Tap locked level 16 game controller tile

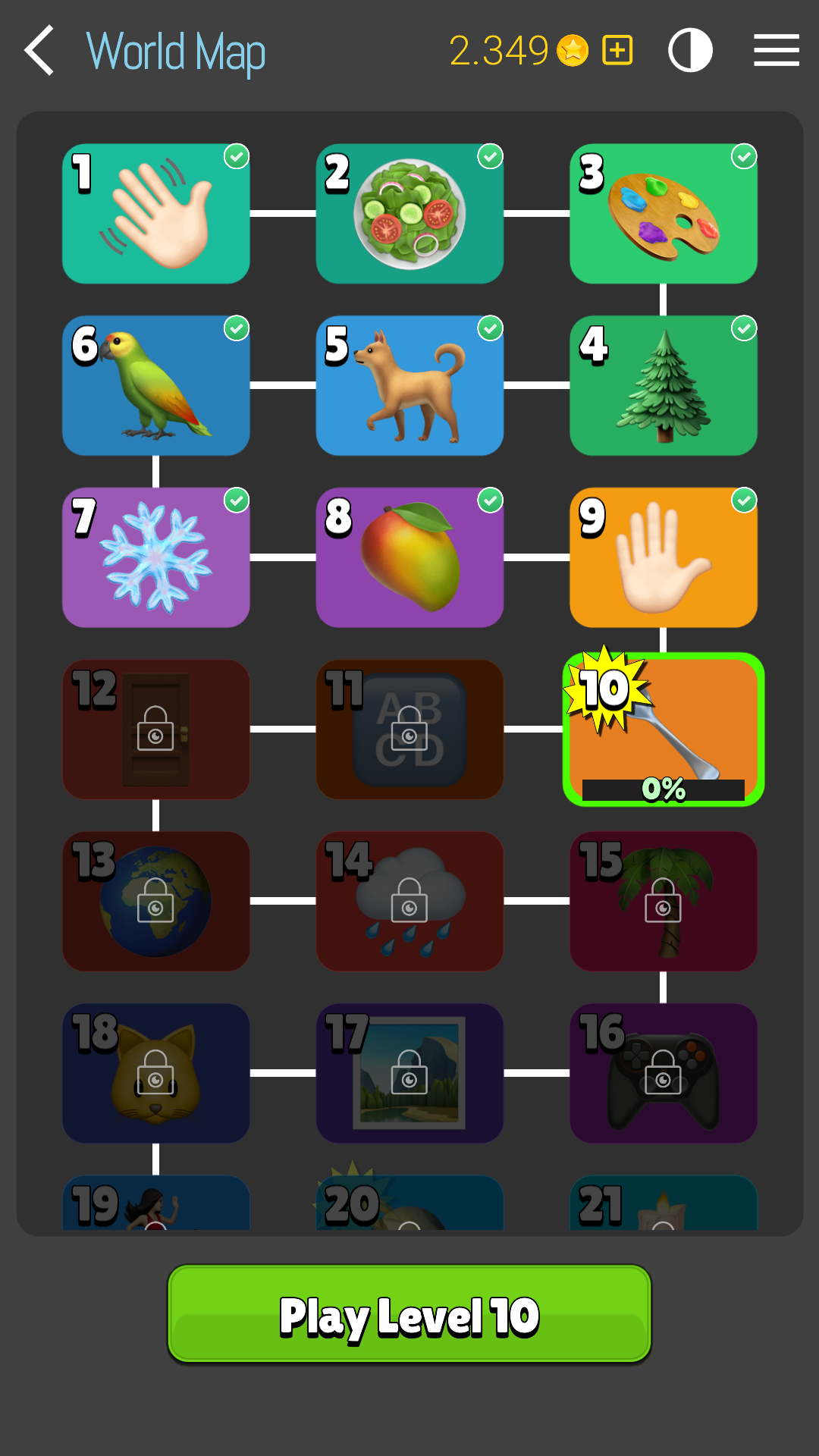pyautogui.click(x=664, y=1073)
